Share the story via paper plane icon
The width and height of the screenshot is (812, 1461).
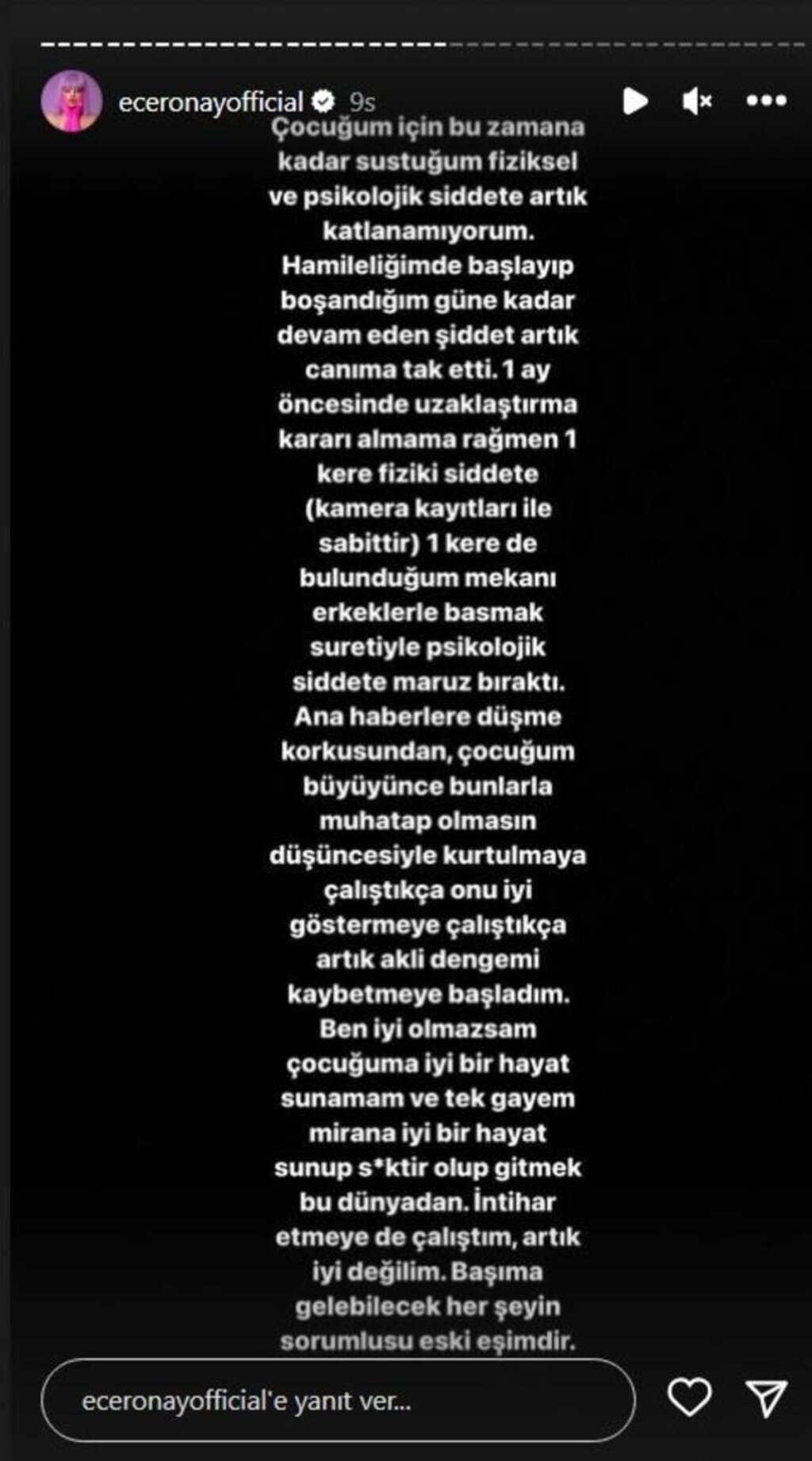tap(766, 1398)
